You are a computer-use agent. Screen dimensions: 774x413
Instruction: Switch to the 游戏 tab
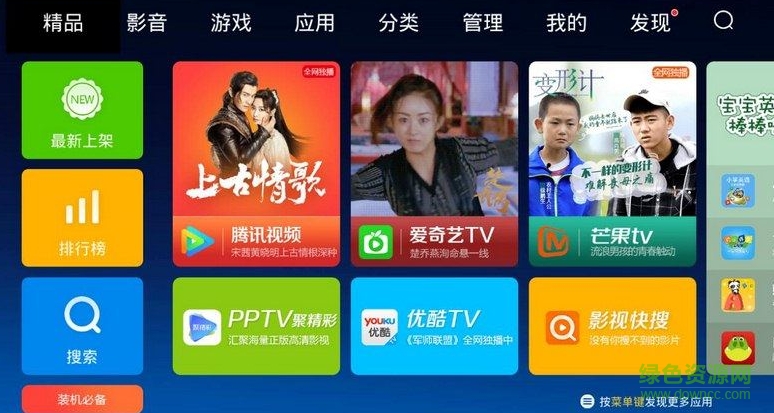click(x=231, y=22)
